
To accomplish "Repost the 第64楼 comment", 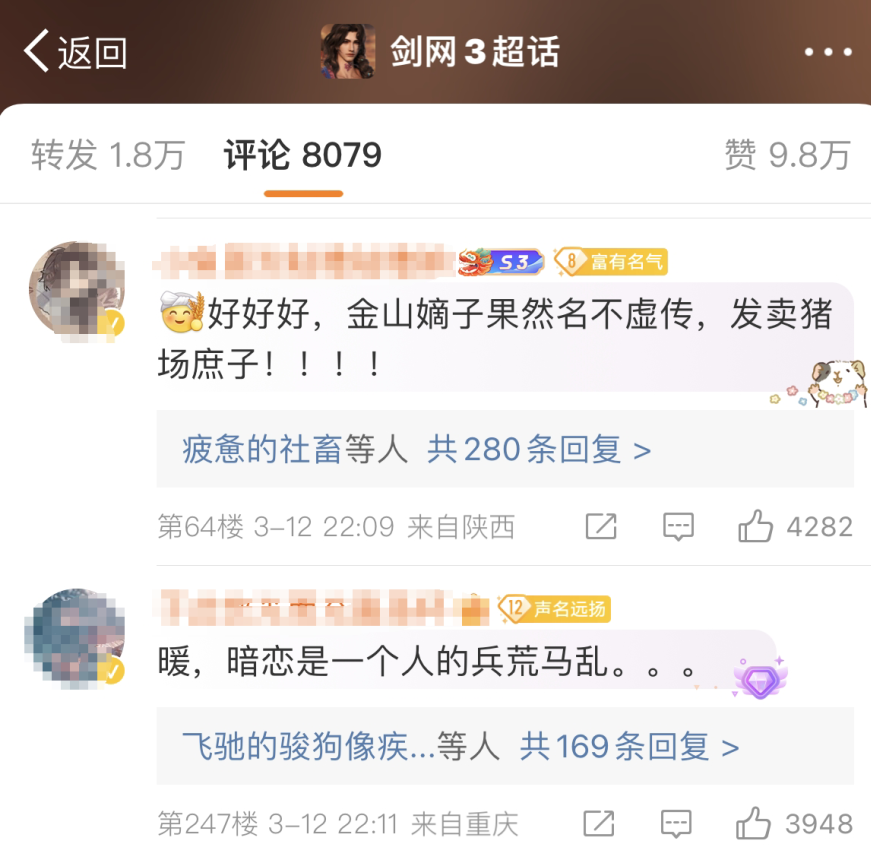I will coord(600,527).
